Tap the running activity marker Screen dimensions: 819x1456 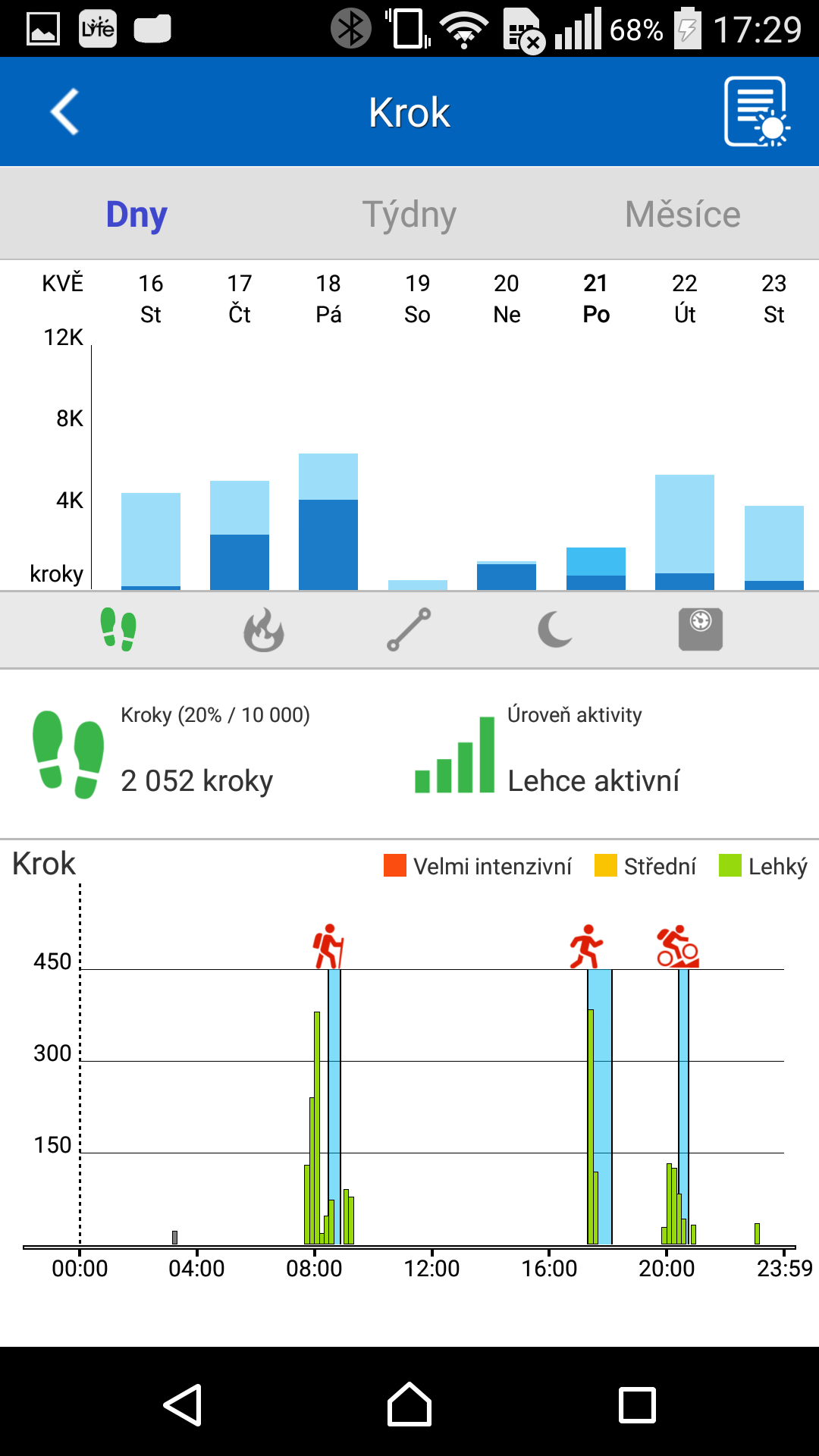click(586, 946)
